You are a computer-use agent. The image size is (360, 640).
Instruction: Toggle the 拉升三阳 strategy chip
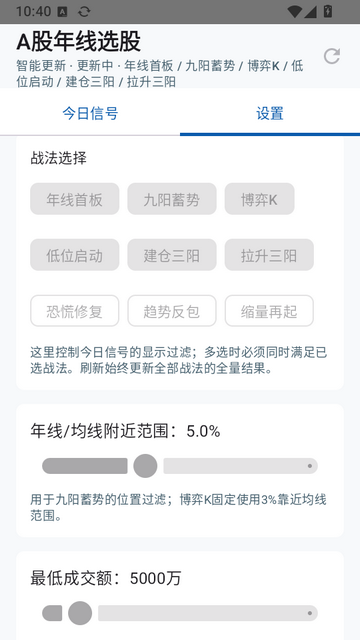pos(269,255)
